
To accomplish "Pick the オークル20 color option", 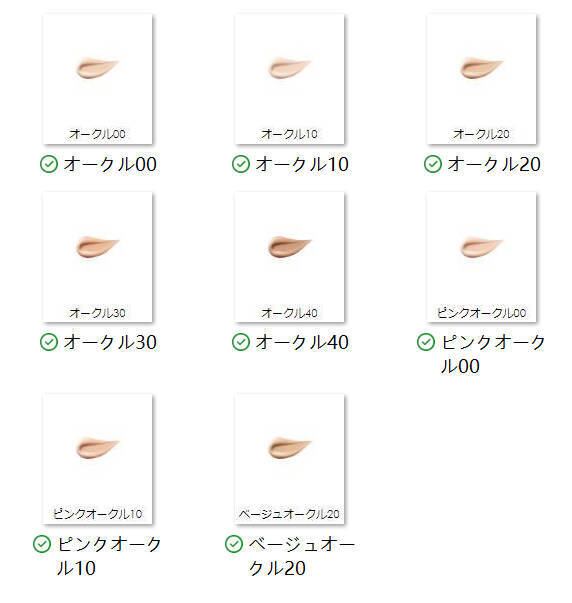I will (481, 79).
